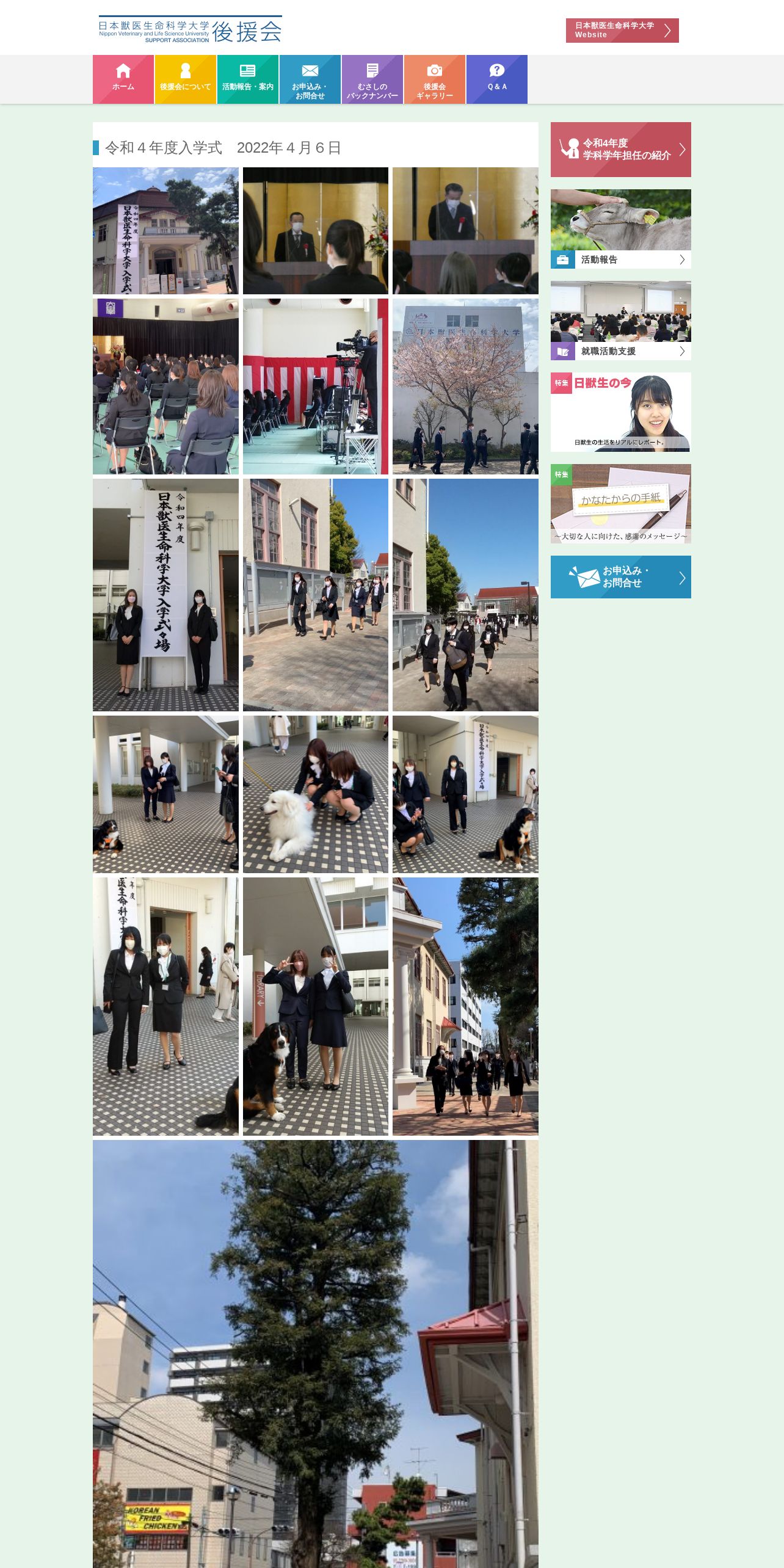Open the かなたからの手紙 feature banner
This screenshot has width=784, height=1568.
(x=620, y=504)
